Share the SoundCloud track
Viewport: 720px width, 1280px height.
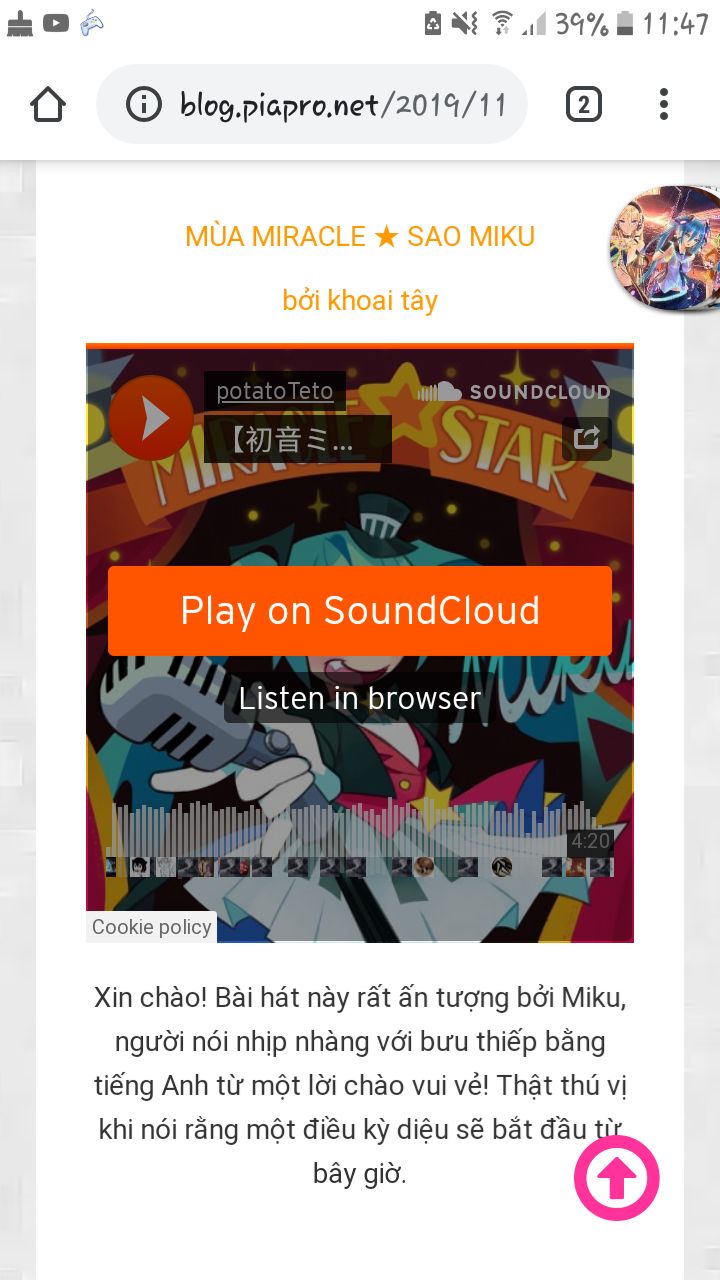(587, 438)
